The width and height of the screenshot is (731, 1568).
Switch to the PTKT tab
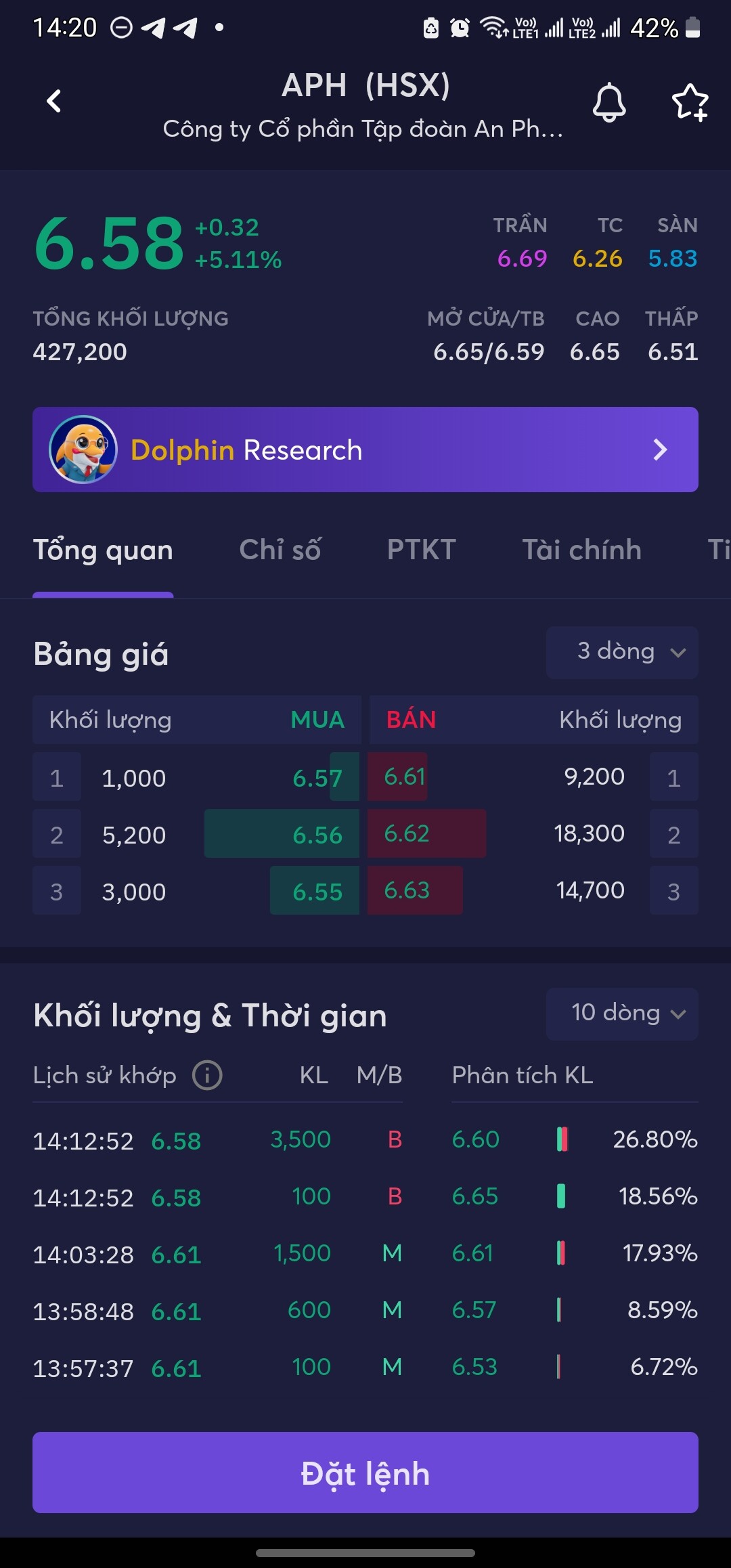point(421,550)
